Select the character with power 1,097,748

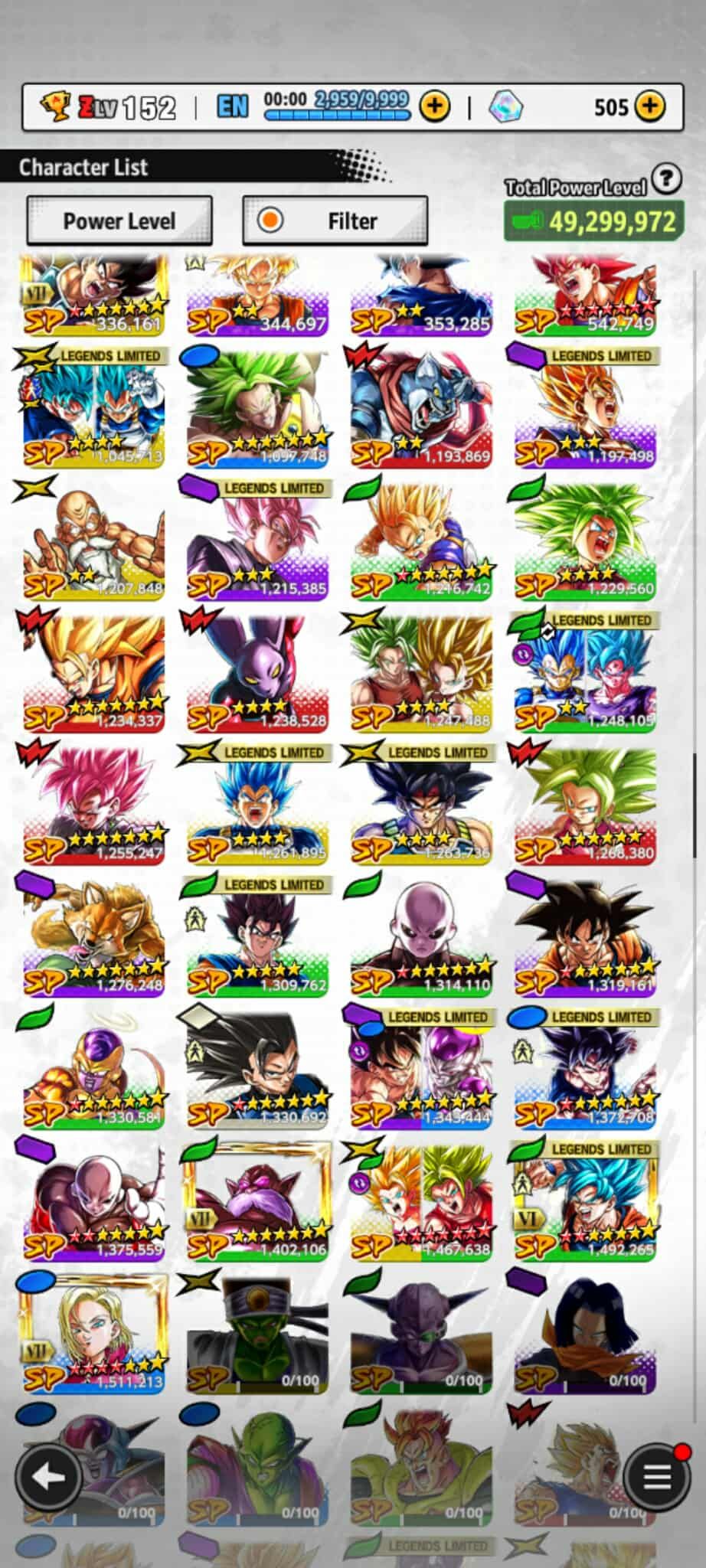point(258,410)
